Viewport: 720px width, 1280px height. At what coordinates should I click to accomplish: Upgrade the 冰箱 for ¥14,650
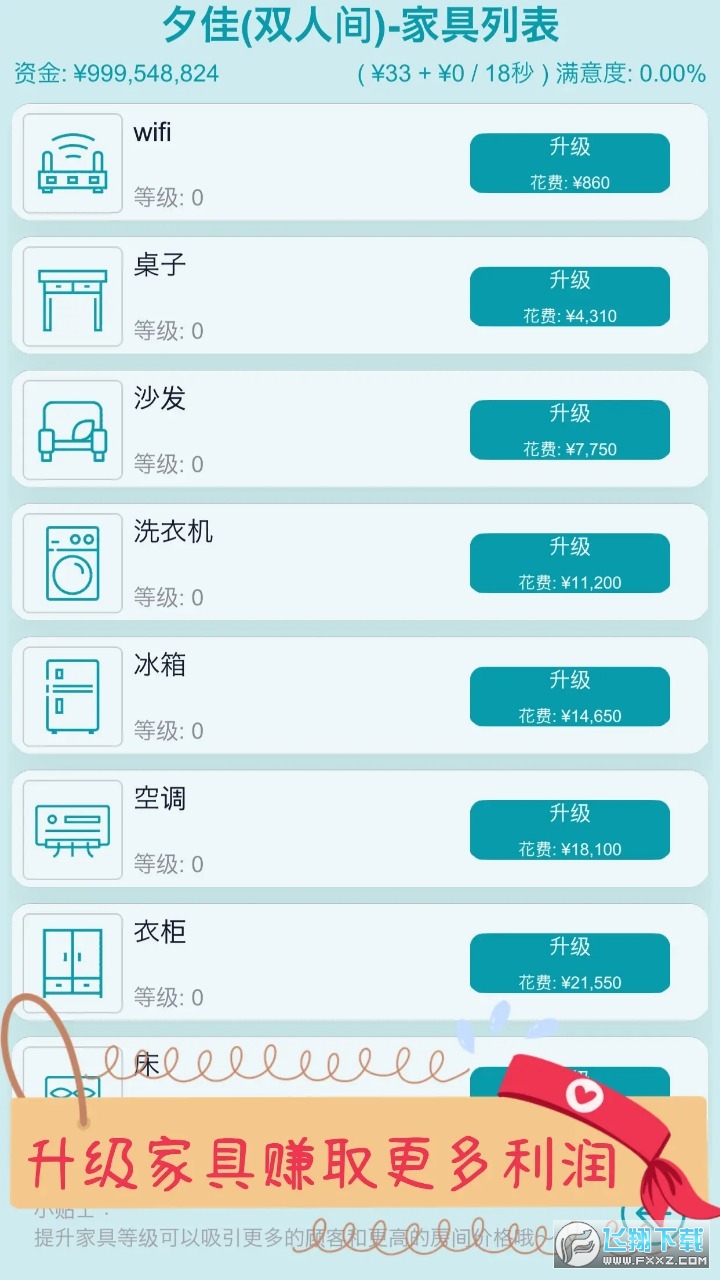coord(569,696)
